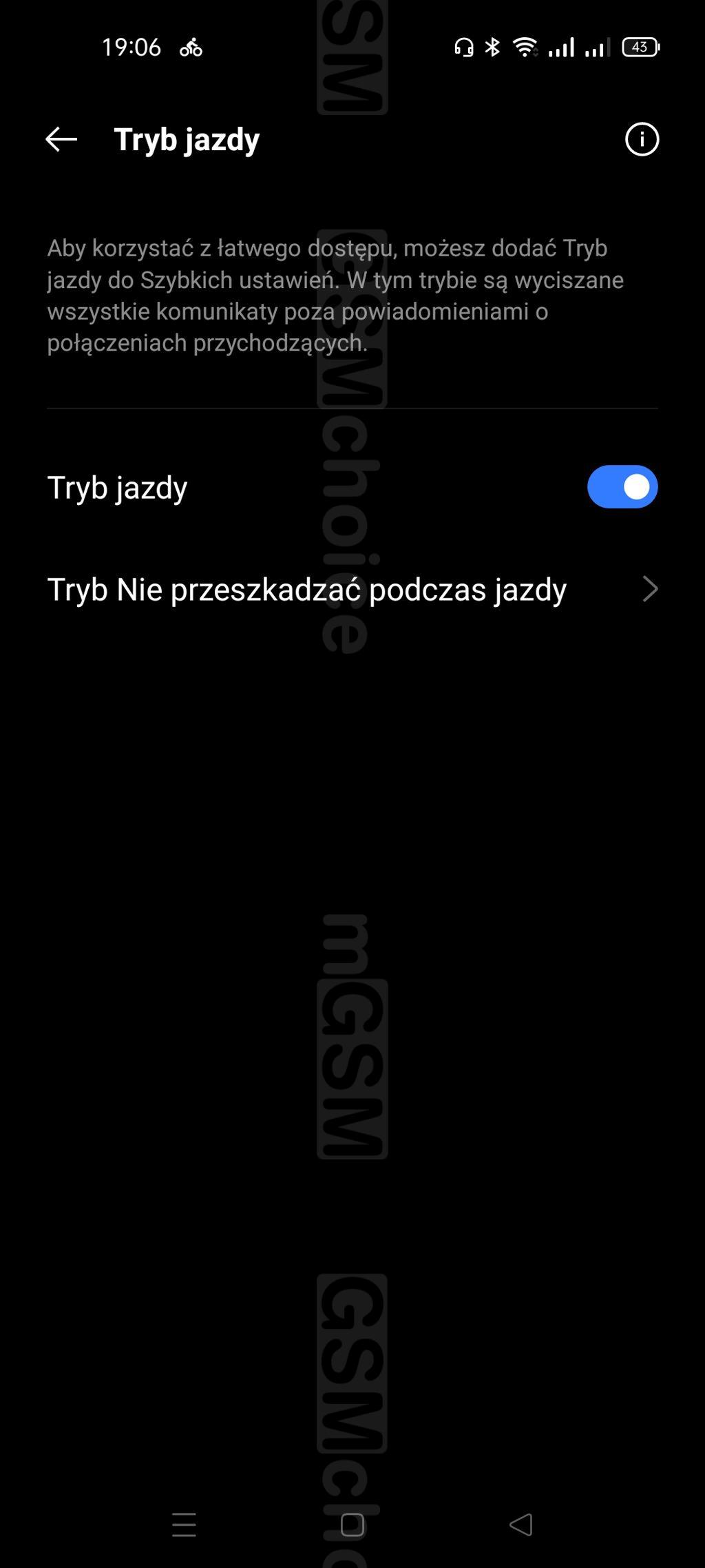Open Tryb Nie przeszkadzać podczas jazdy
Viewport: 705px width, 1568px height.
point(352,590)
